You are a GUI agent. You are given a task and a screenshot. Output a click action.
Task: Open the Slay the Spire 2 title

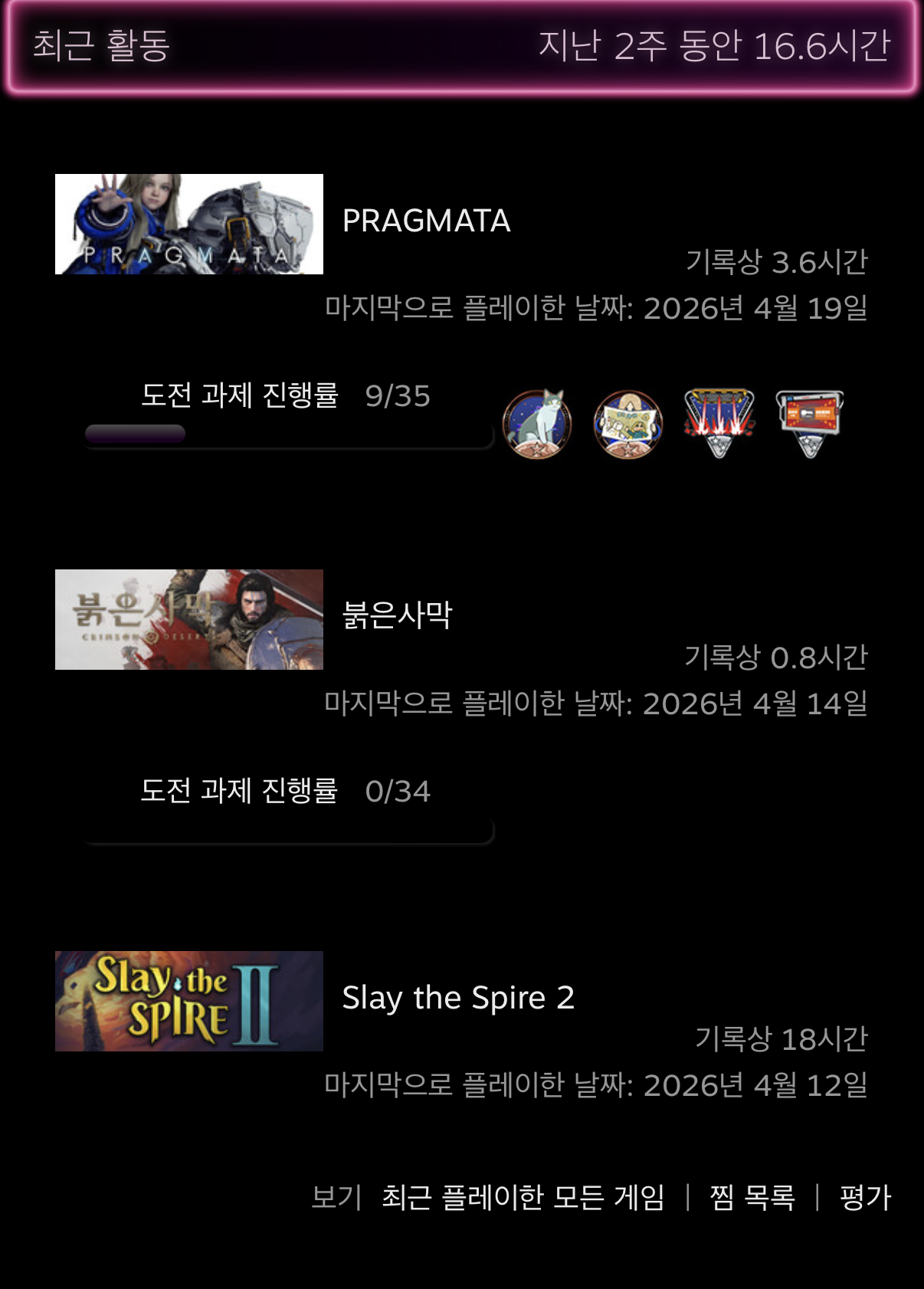click(x=458, y=998)
